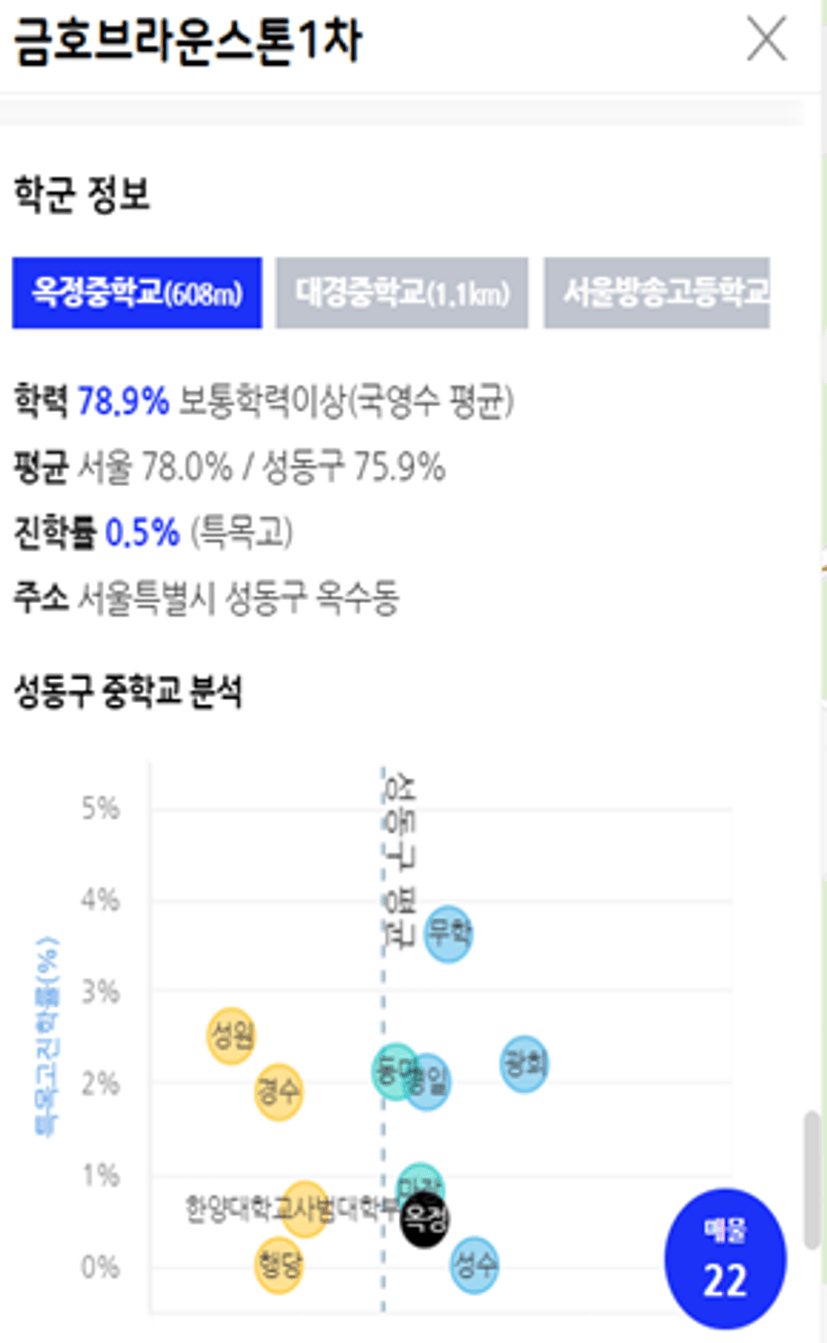Switch to the 대경중학교 school tab

402,293
